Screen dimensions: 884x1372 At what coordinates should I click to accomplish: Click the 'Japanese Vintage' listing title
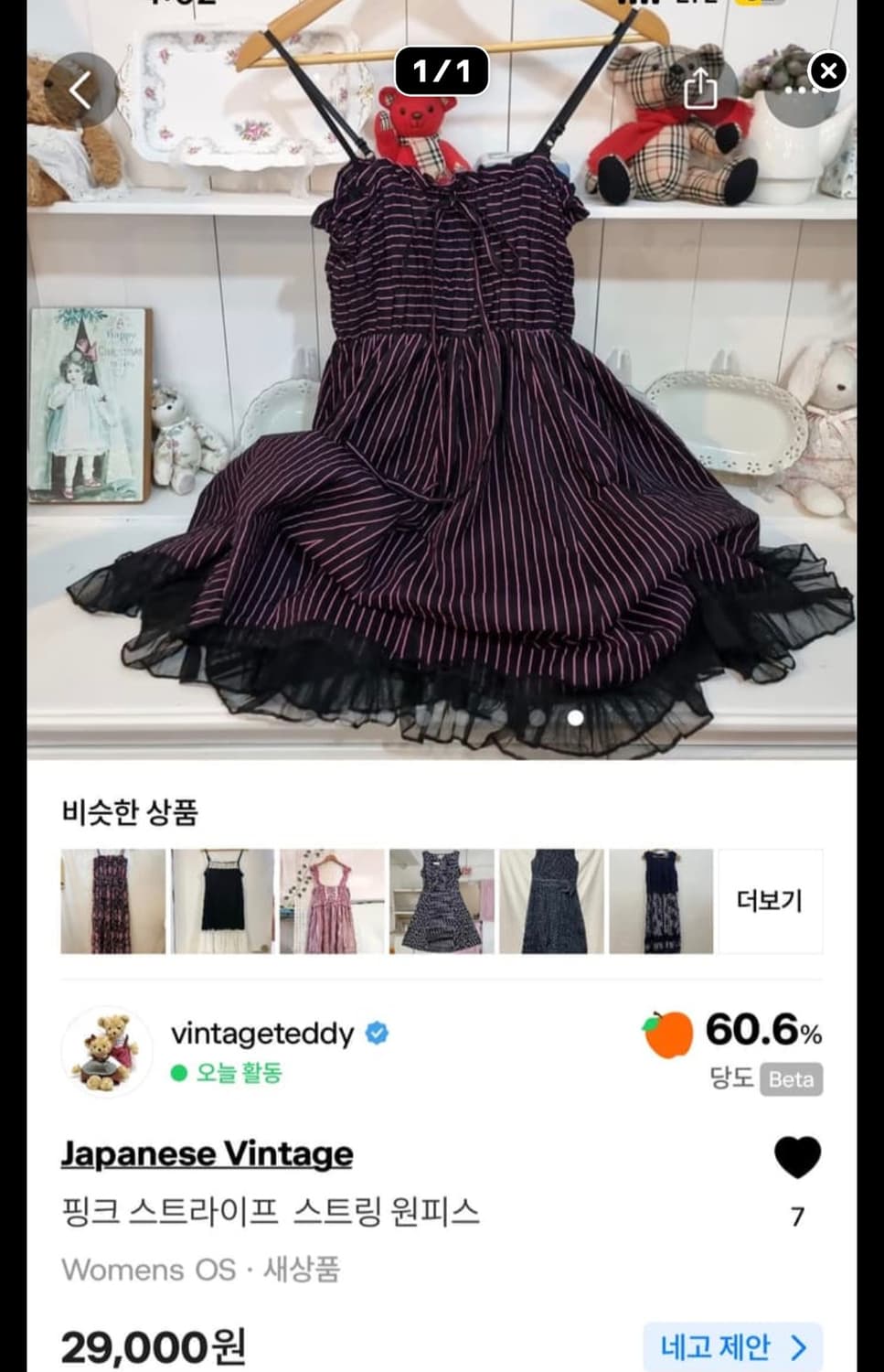[207, 1153]
